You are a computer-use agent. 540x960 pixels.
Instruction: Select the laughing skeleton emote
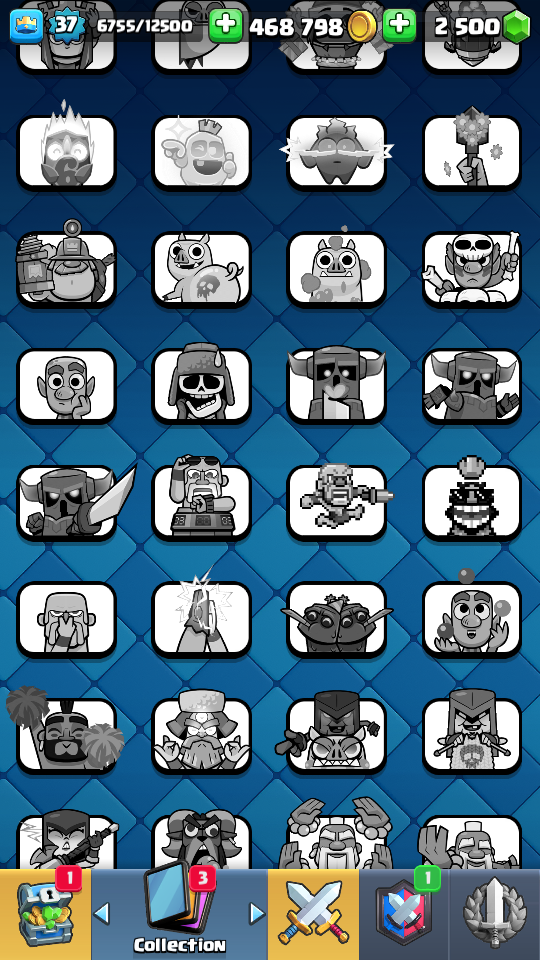point(201,385)
